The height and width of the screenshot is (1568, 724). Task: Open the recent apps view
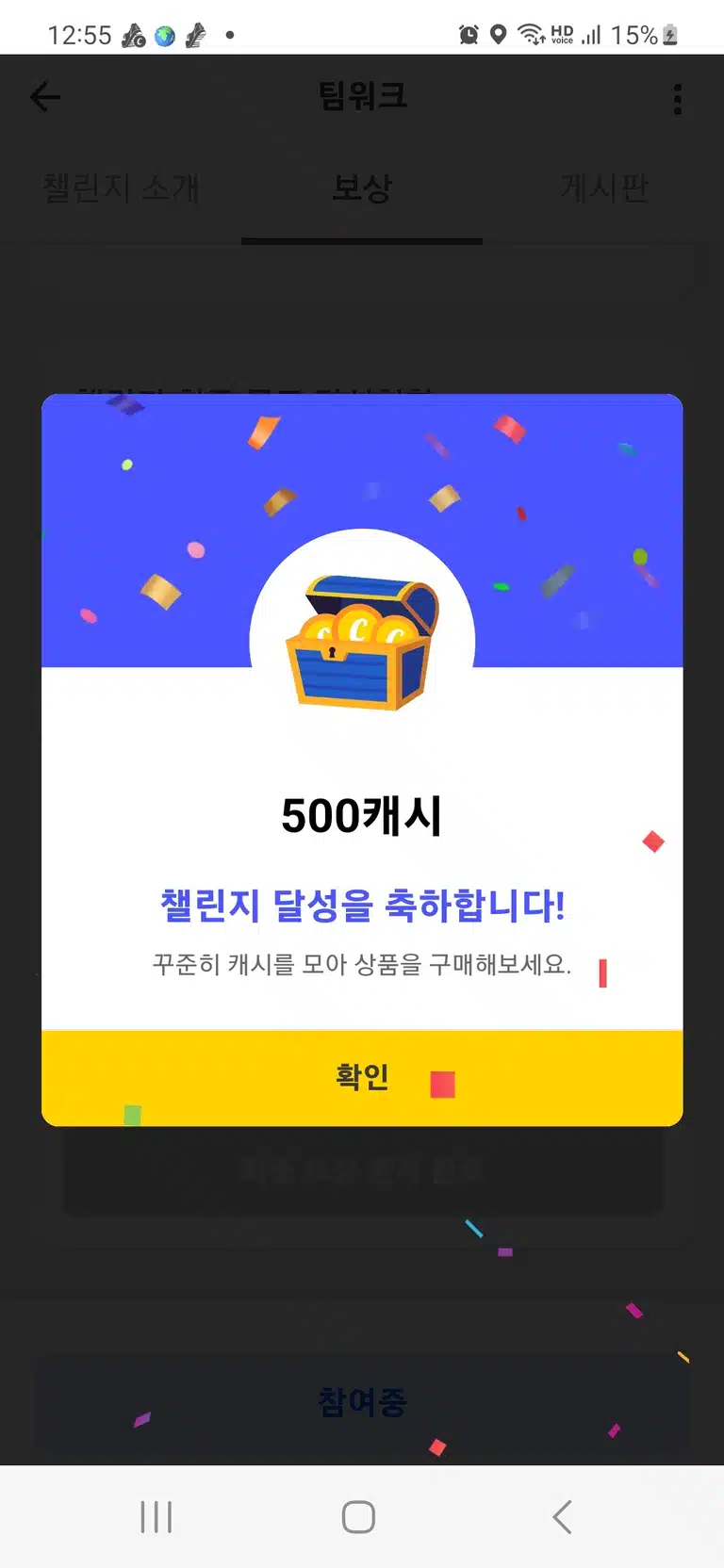156,1517
